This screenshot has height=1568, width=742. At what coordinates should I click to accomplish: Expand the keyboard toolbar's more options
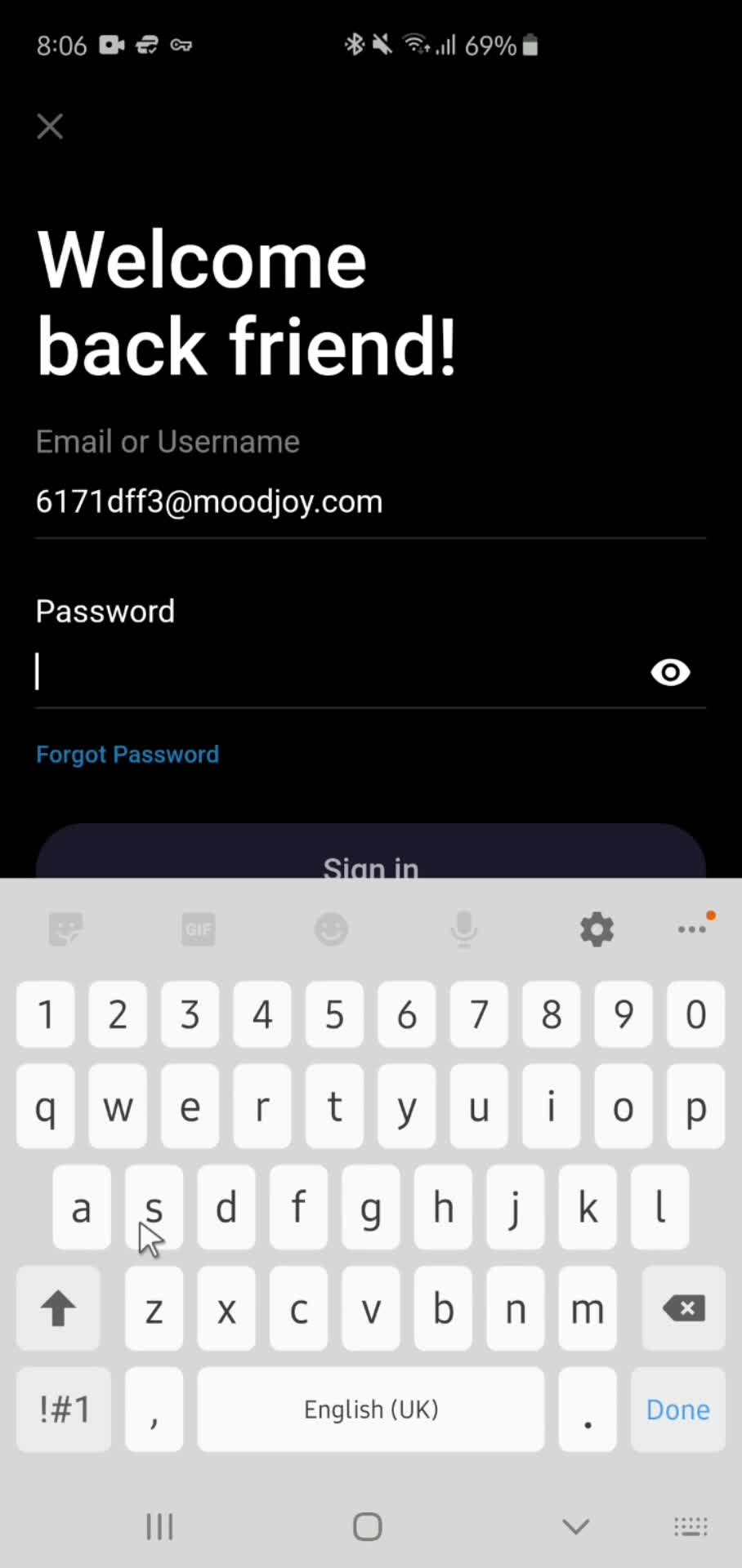click(x=692, y=929)
